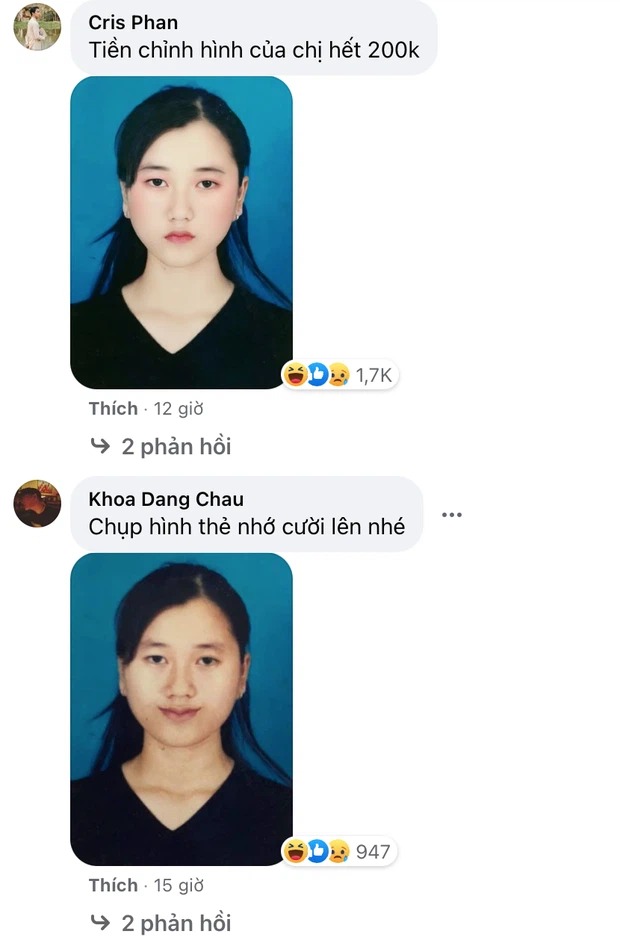Open Khoa Dang Chau's profile name link
Image resolution: width=620 pixels, height=943 pixels.
(x=165, y=499)
